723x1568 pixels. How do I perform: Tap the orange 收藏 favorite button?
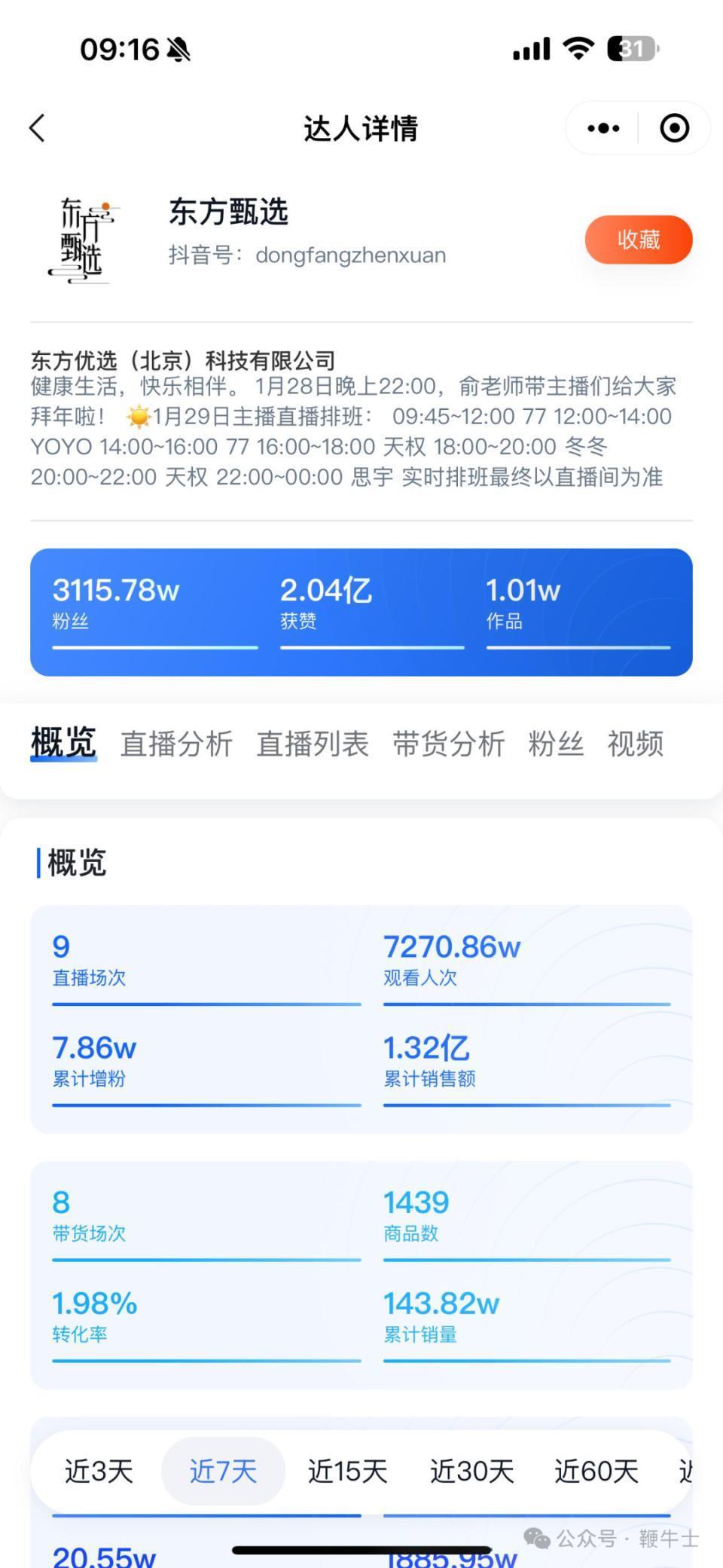click(638, 240)
